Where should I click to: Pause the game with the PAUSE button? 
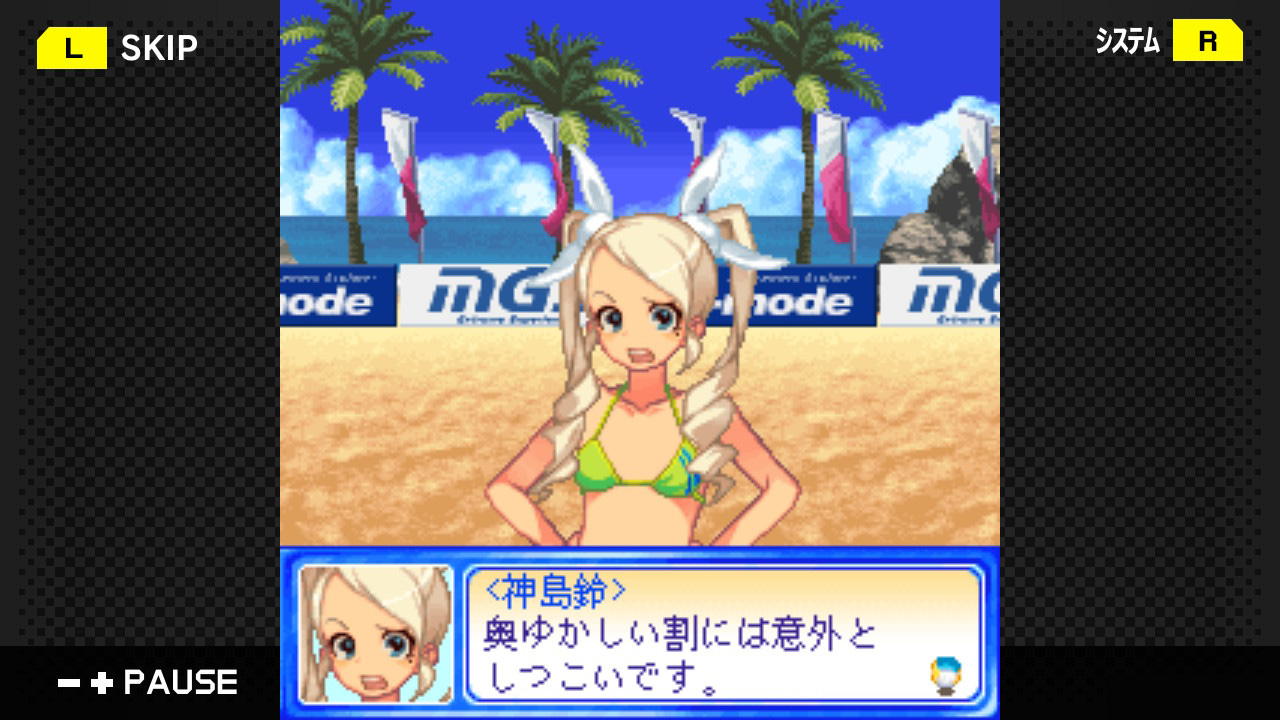tap(148, 683)
